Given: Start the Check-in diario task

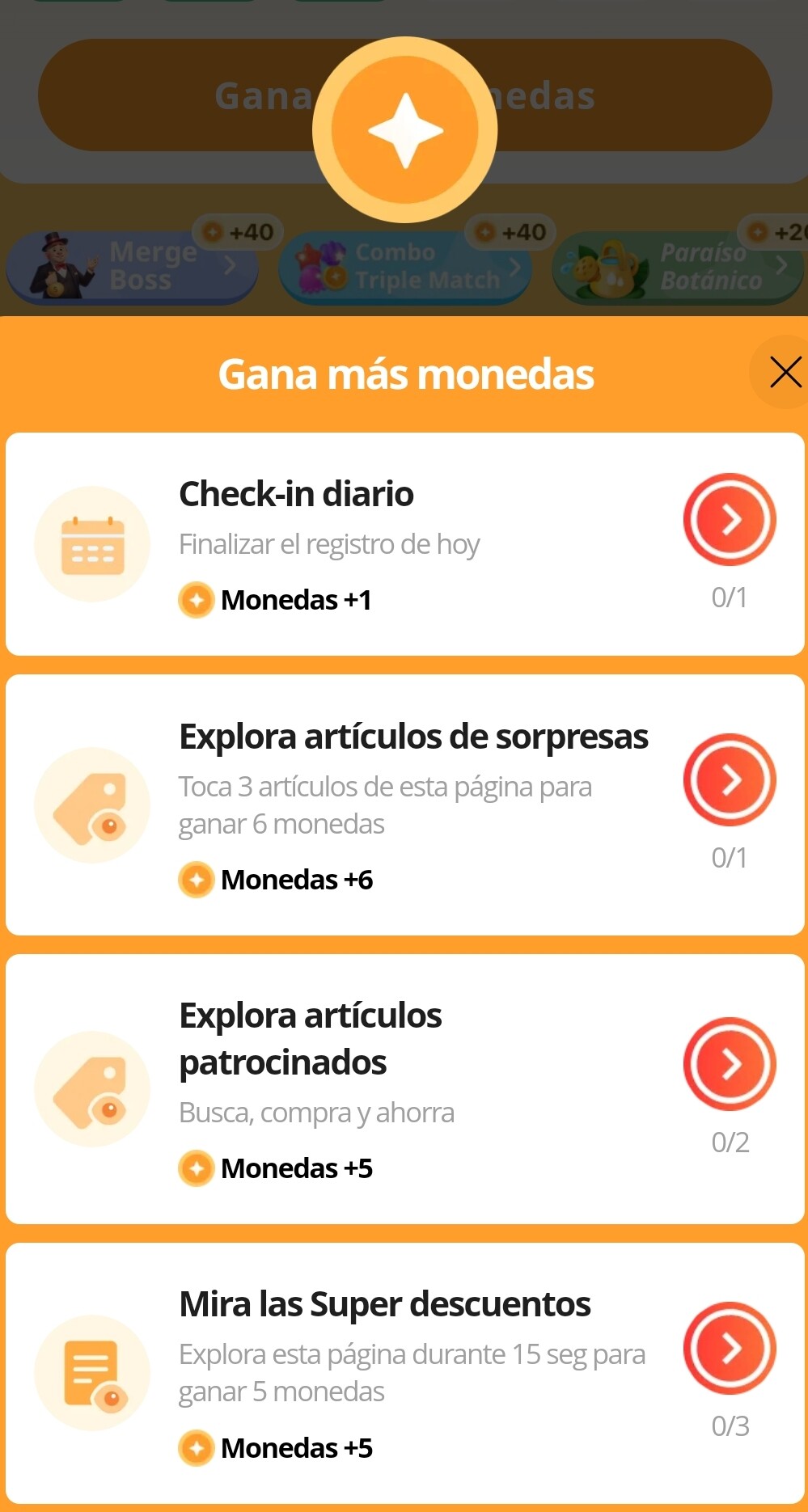Looking at the screenshot, I should 730,520.
